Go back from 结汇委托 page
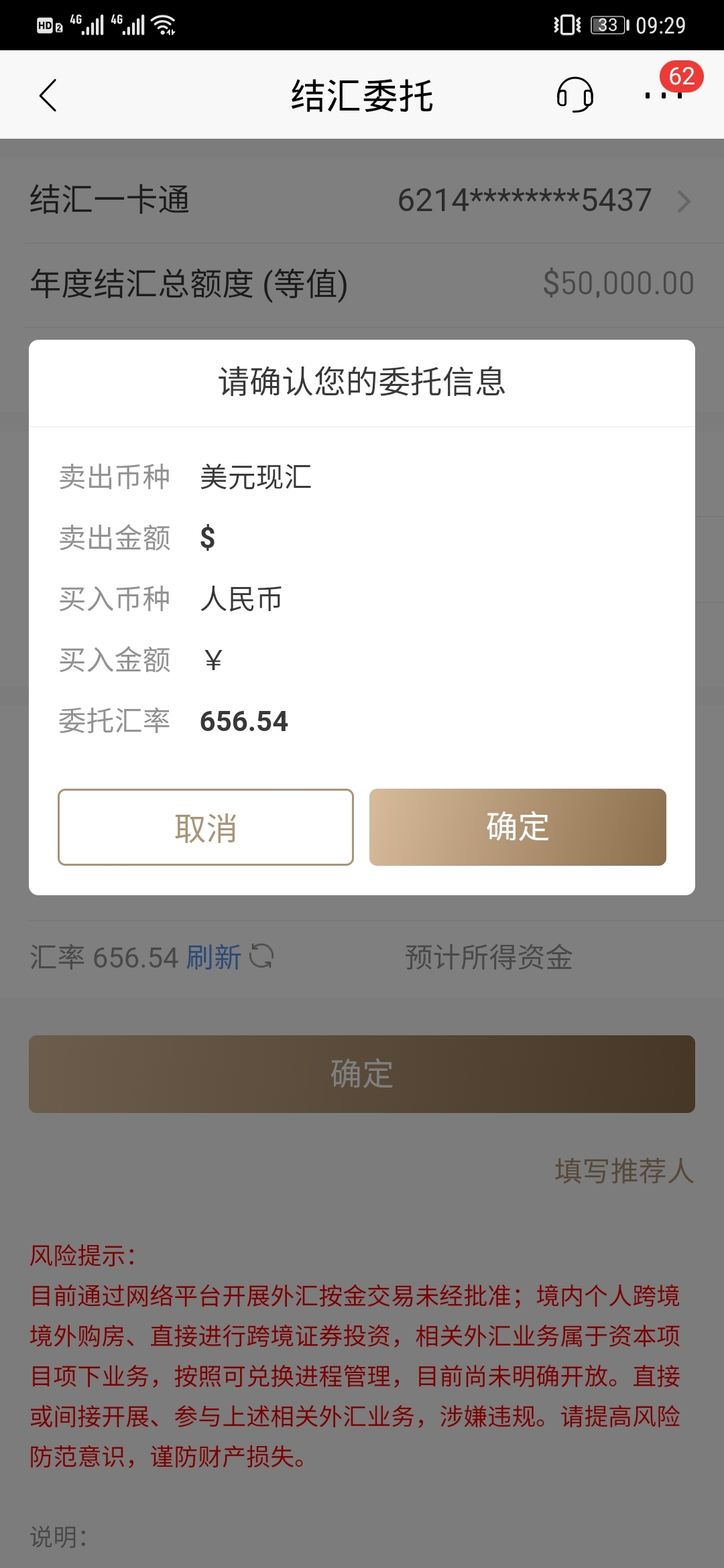Viewport: 724px width, 1568px height. tap(48, 95)
